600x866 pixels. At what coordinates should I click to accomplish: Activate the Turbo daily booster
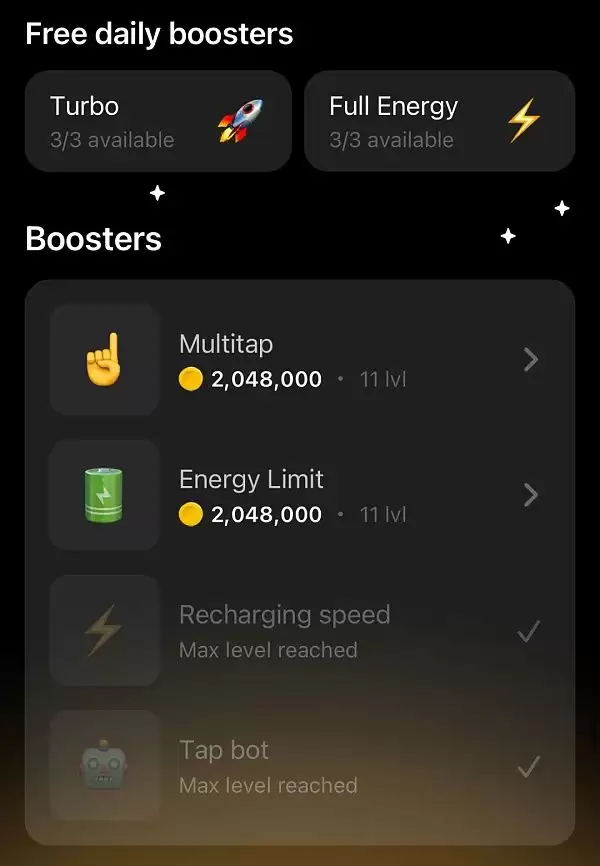(x=158, y=121)
